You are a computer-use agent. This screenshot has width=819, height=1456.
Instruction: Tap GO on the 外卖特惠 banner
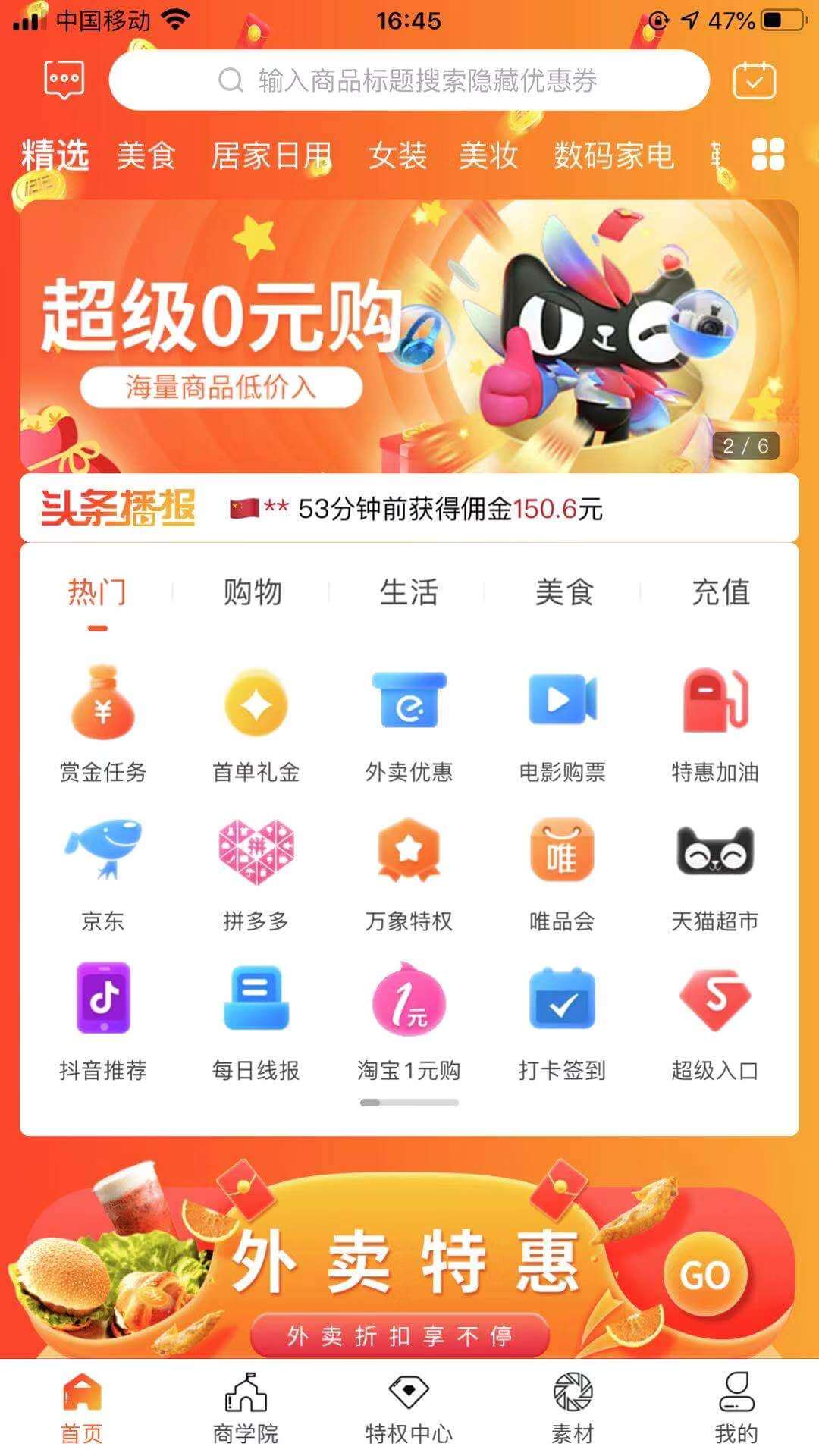pyautogui.click(x=705, y=1275)
